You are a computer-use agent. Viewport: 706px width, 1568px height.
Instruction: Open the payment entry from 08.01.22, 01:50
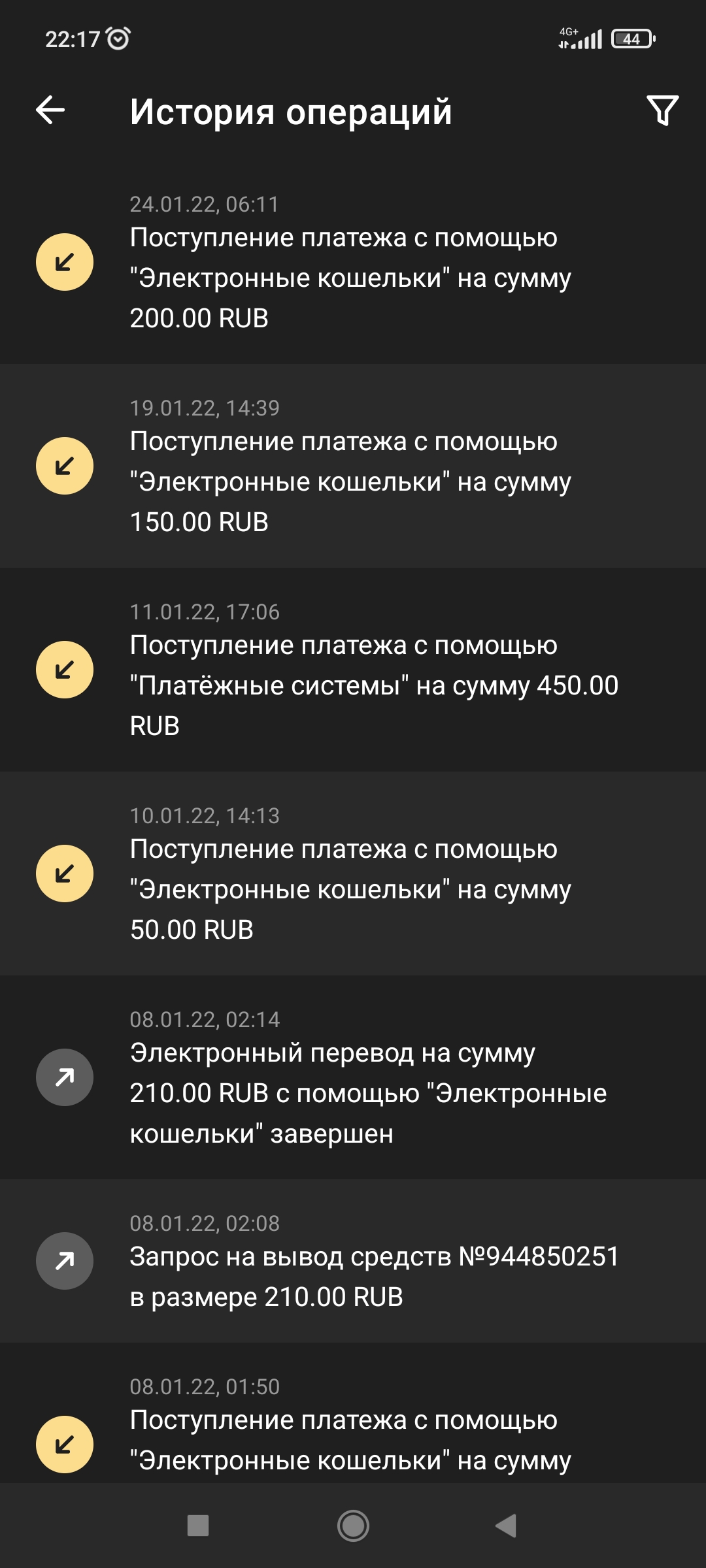353,1413
